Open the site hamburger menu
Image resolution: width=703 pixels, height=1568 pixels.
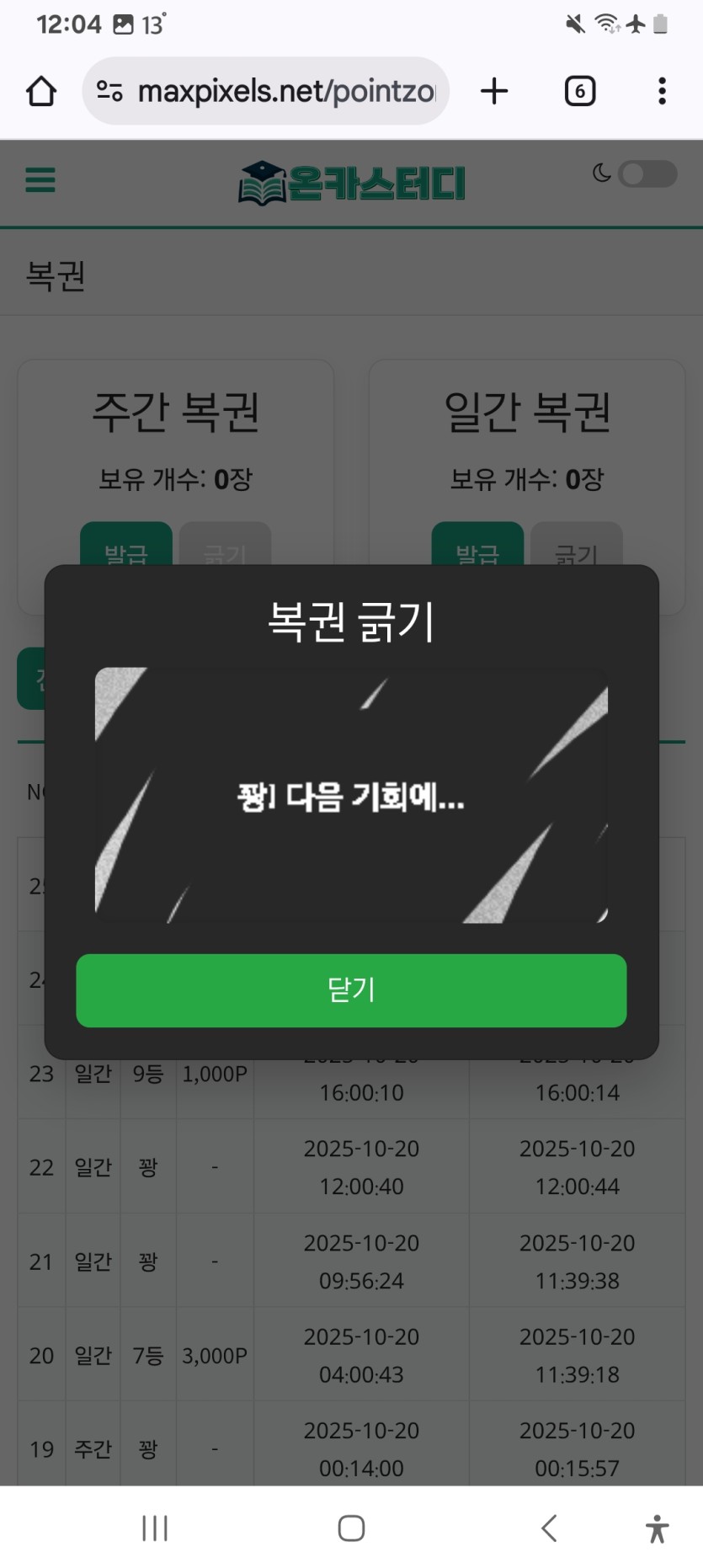(x=40, y=180)
